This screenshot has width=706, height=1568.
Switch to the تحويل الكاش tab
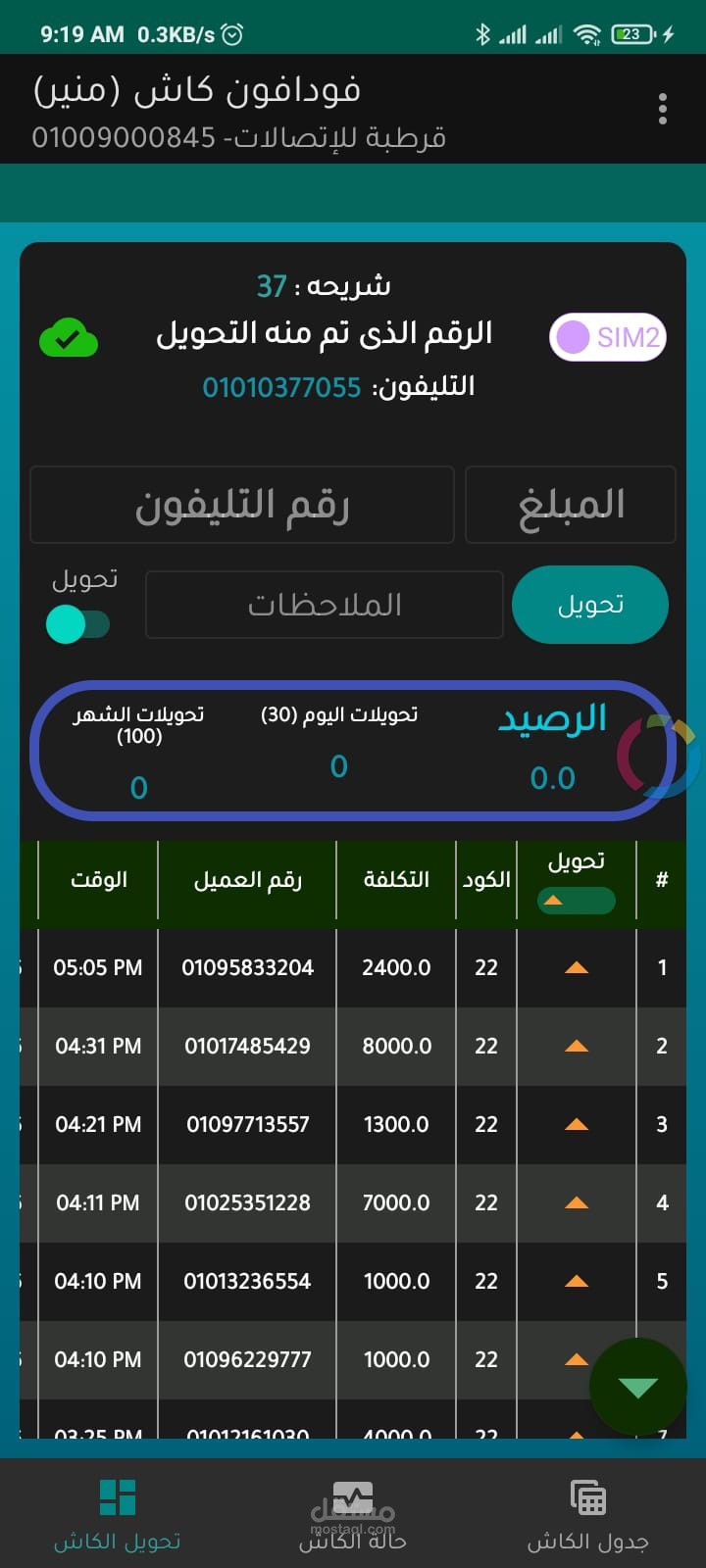click(x=118, y=1515)
